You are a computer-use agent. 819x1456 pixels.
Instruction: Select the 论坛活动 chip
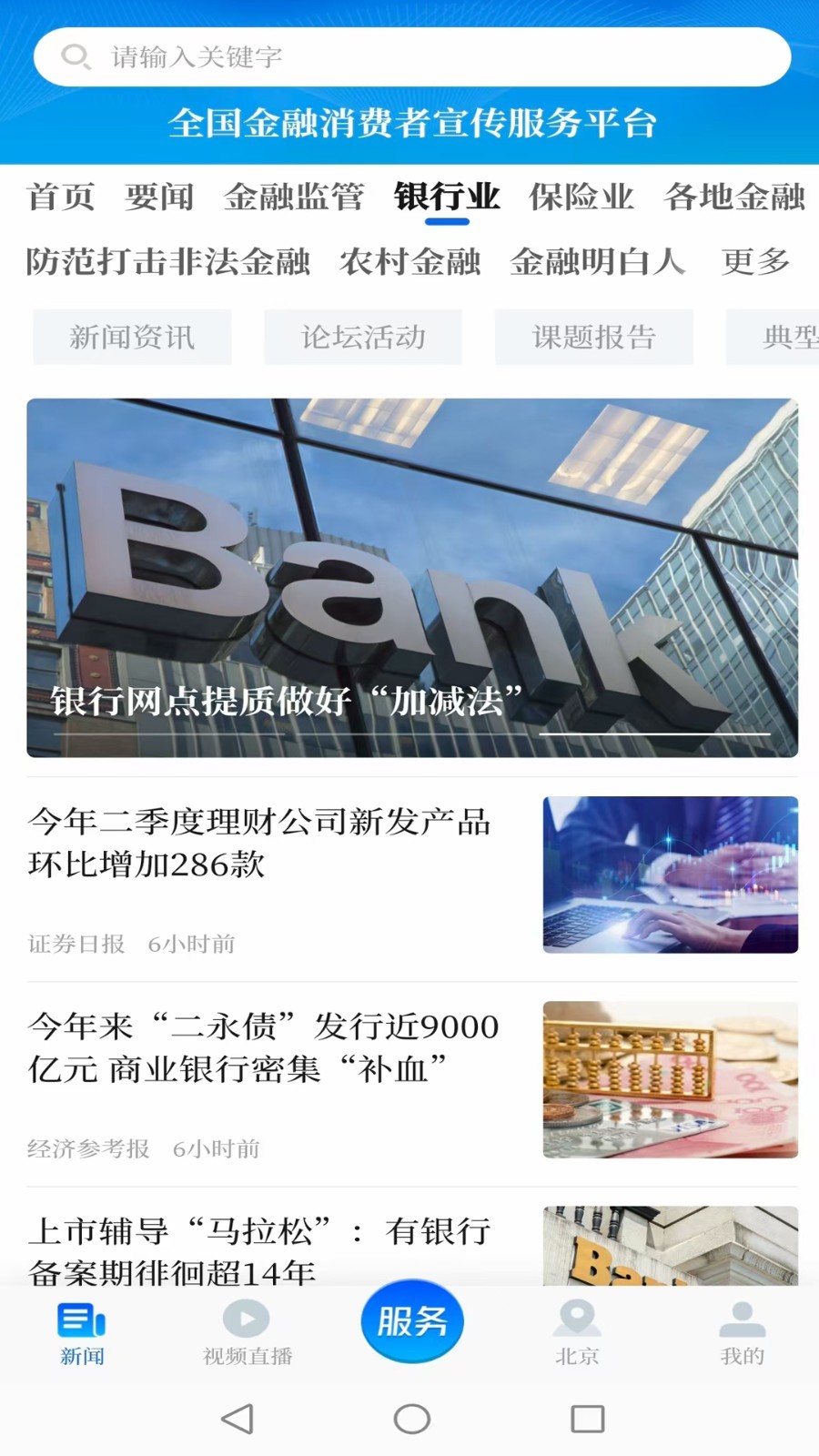[363, 338]
